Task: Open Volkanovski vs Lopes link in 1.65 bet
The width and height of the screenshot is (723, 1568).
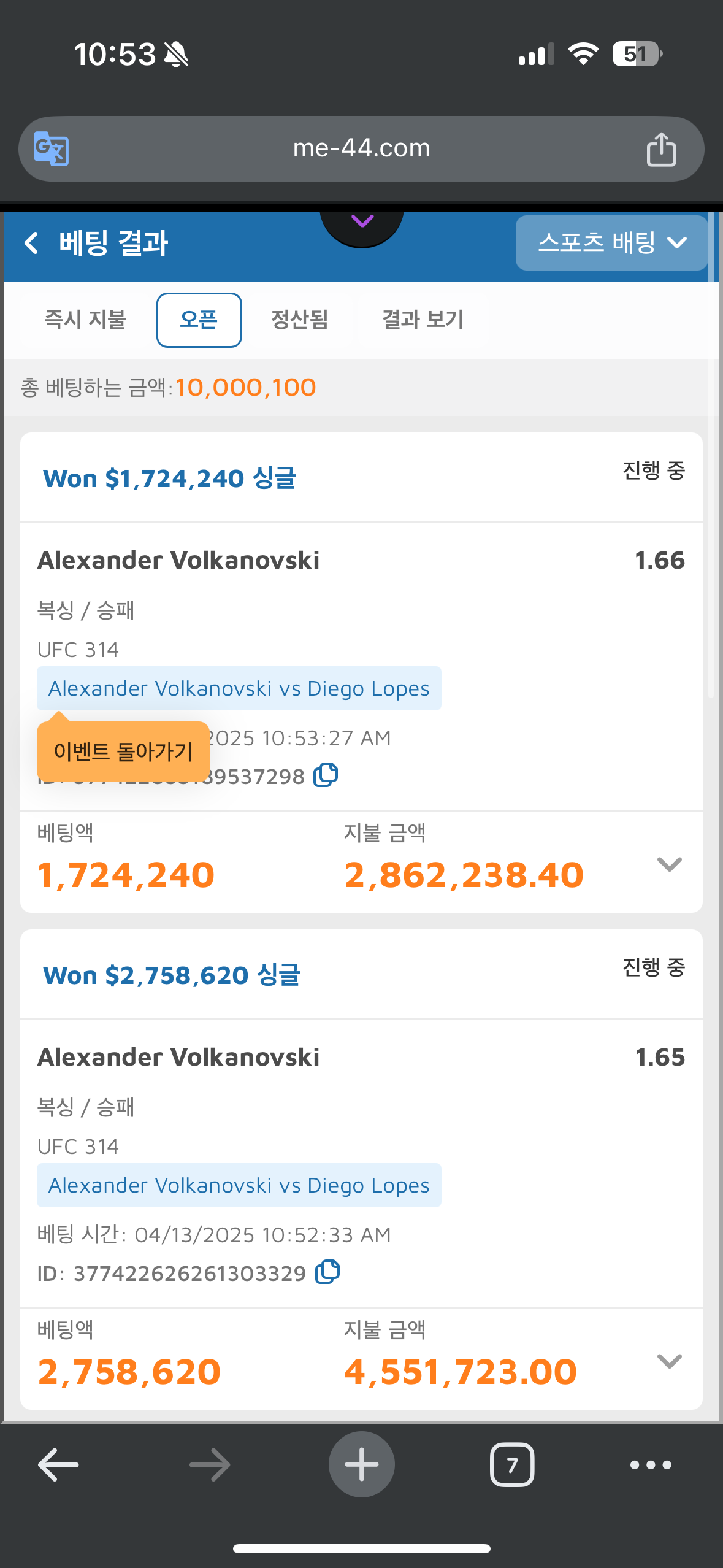Action: 239,1185
